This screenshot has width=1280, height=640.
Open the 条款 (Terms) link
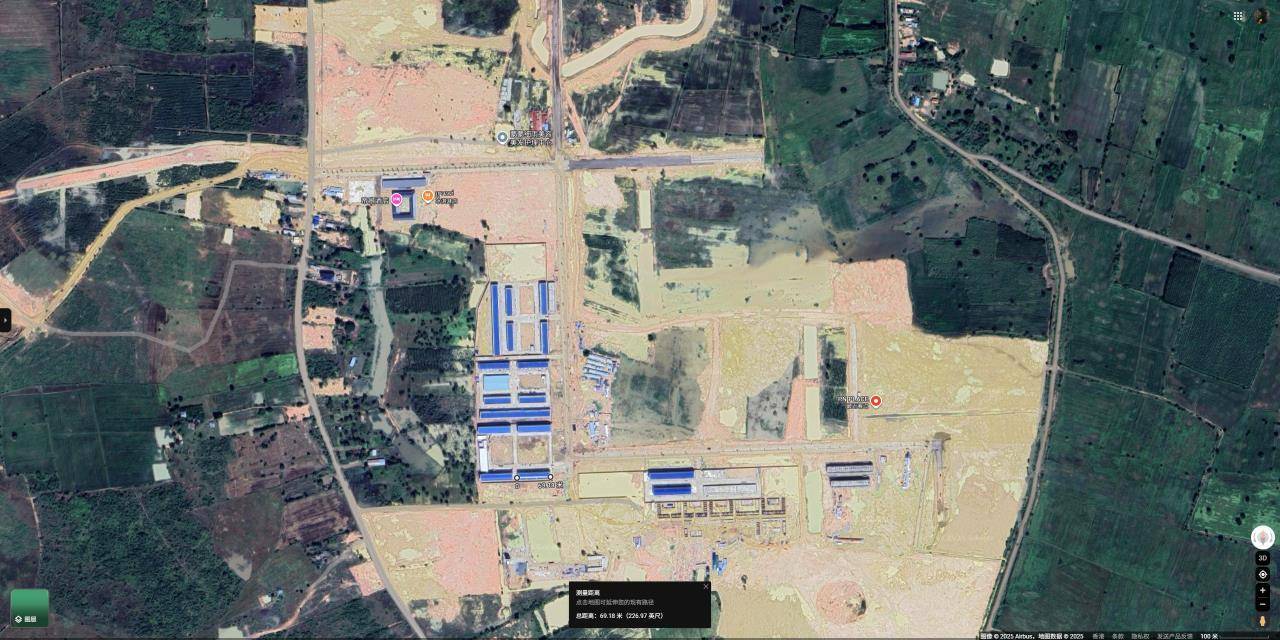pos(1119,636)
